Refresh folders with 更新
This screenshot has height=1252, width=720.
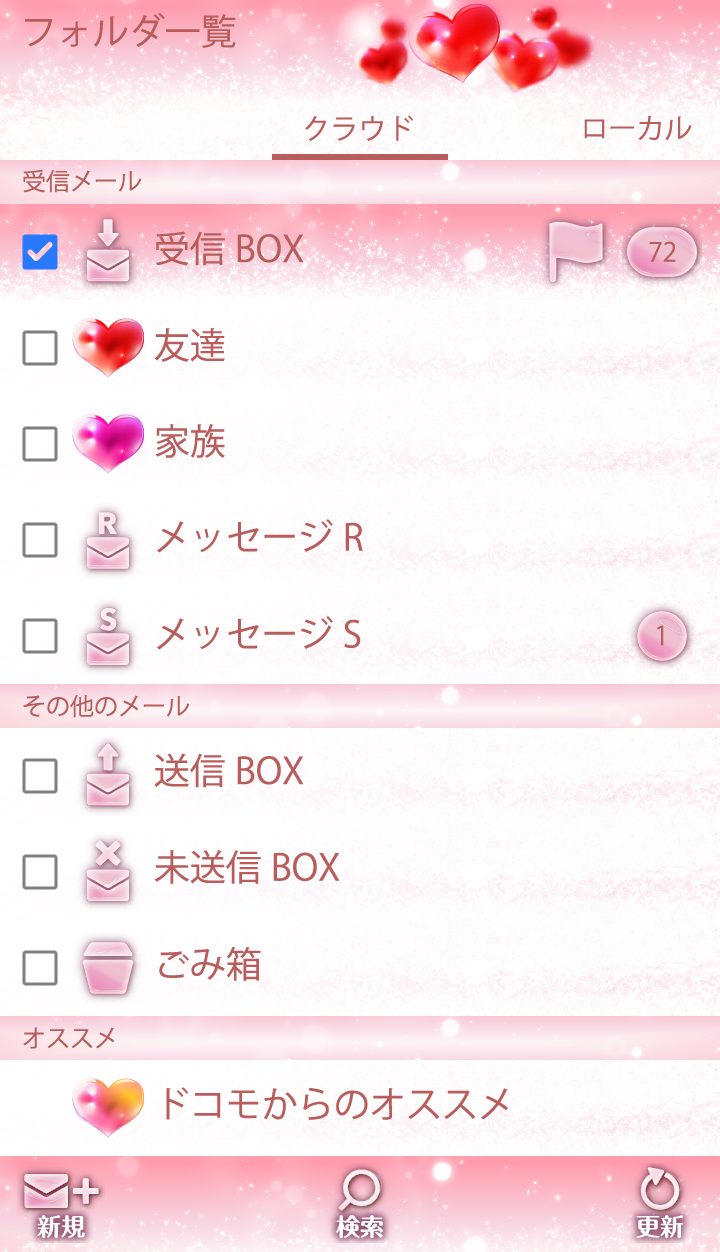[659, 1204]
